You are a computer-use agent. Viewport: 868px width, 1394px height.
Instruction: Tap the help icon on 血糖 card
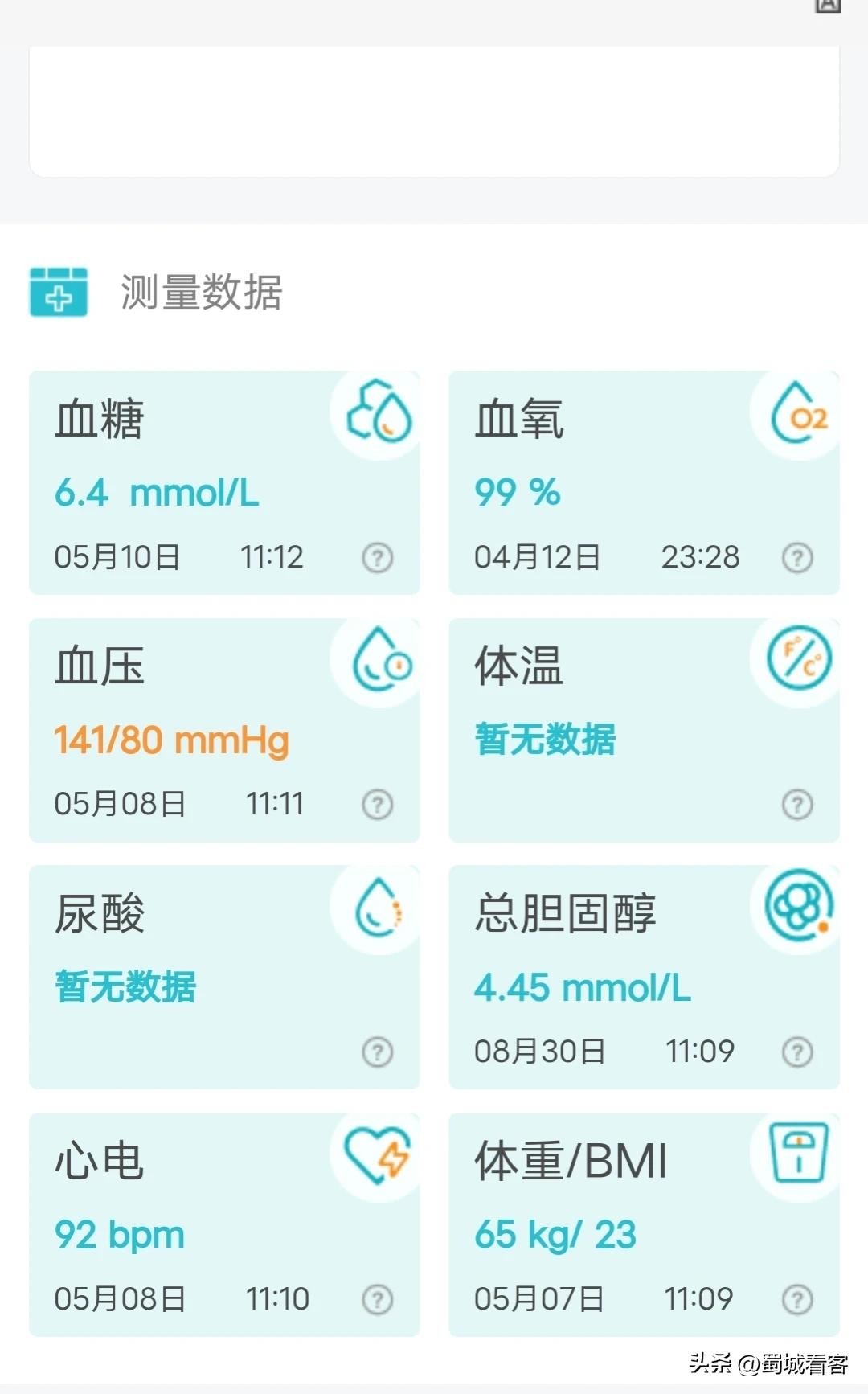coord(378,557)
